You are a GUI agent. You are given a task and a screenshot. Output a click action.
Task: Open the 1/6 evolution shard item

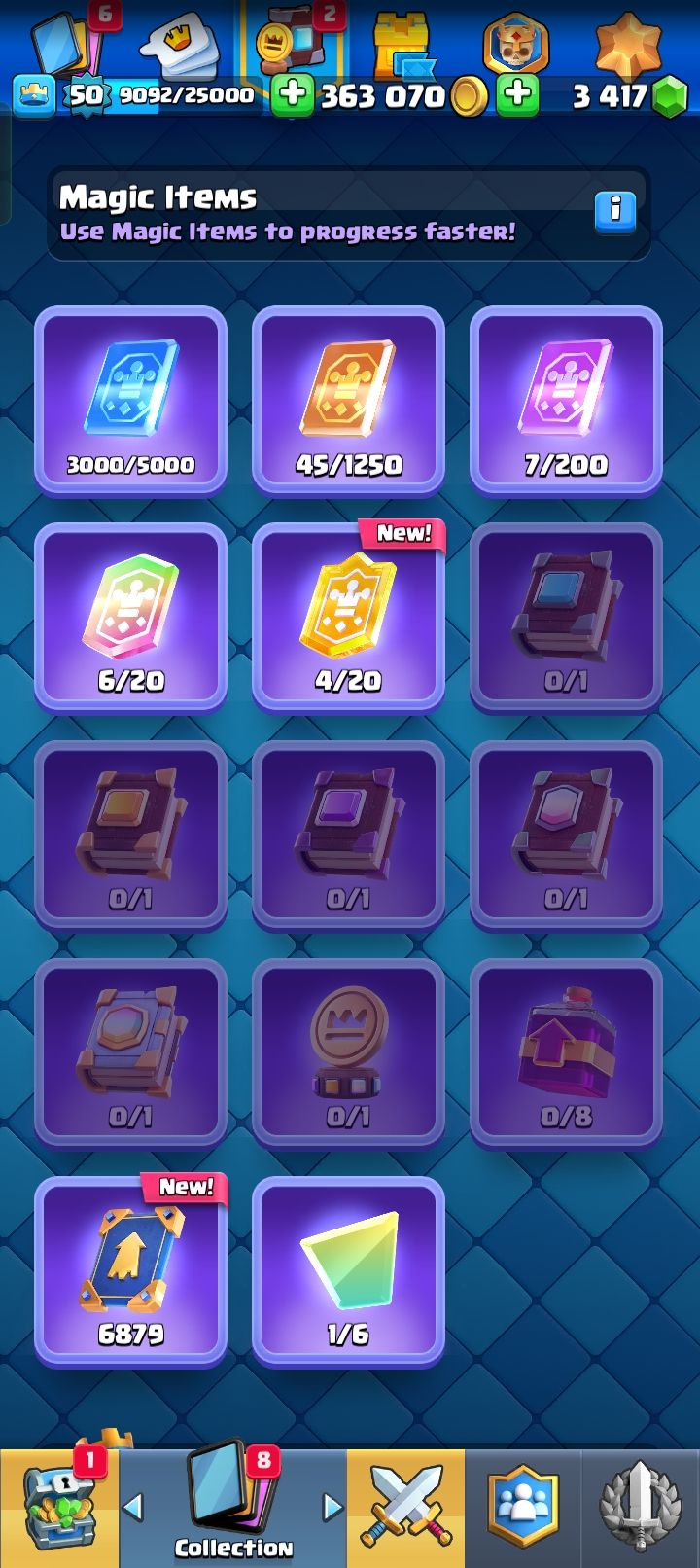point(348,1271)
